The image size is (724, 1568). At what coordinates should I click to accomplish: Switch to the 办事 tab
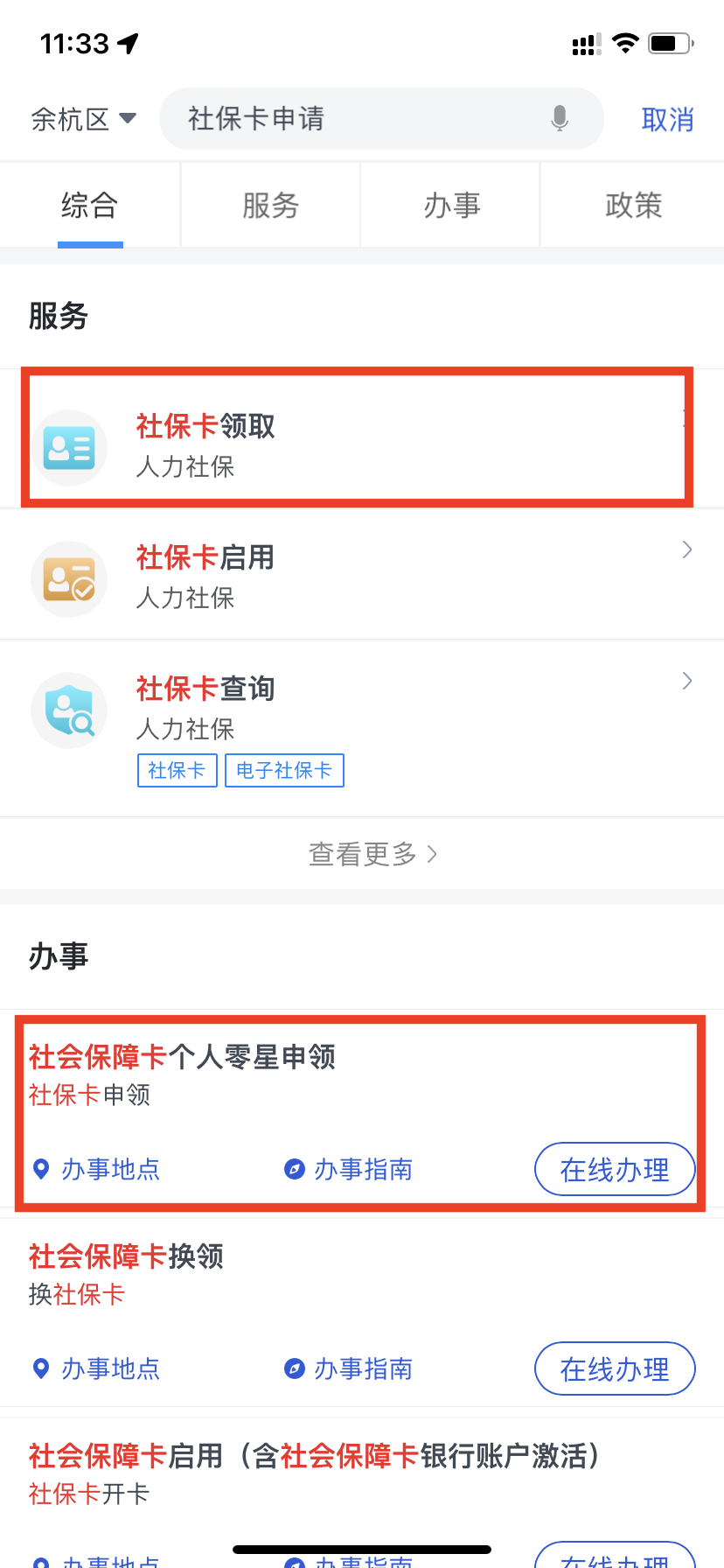(452, 206)
